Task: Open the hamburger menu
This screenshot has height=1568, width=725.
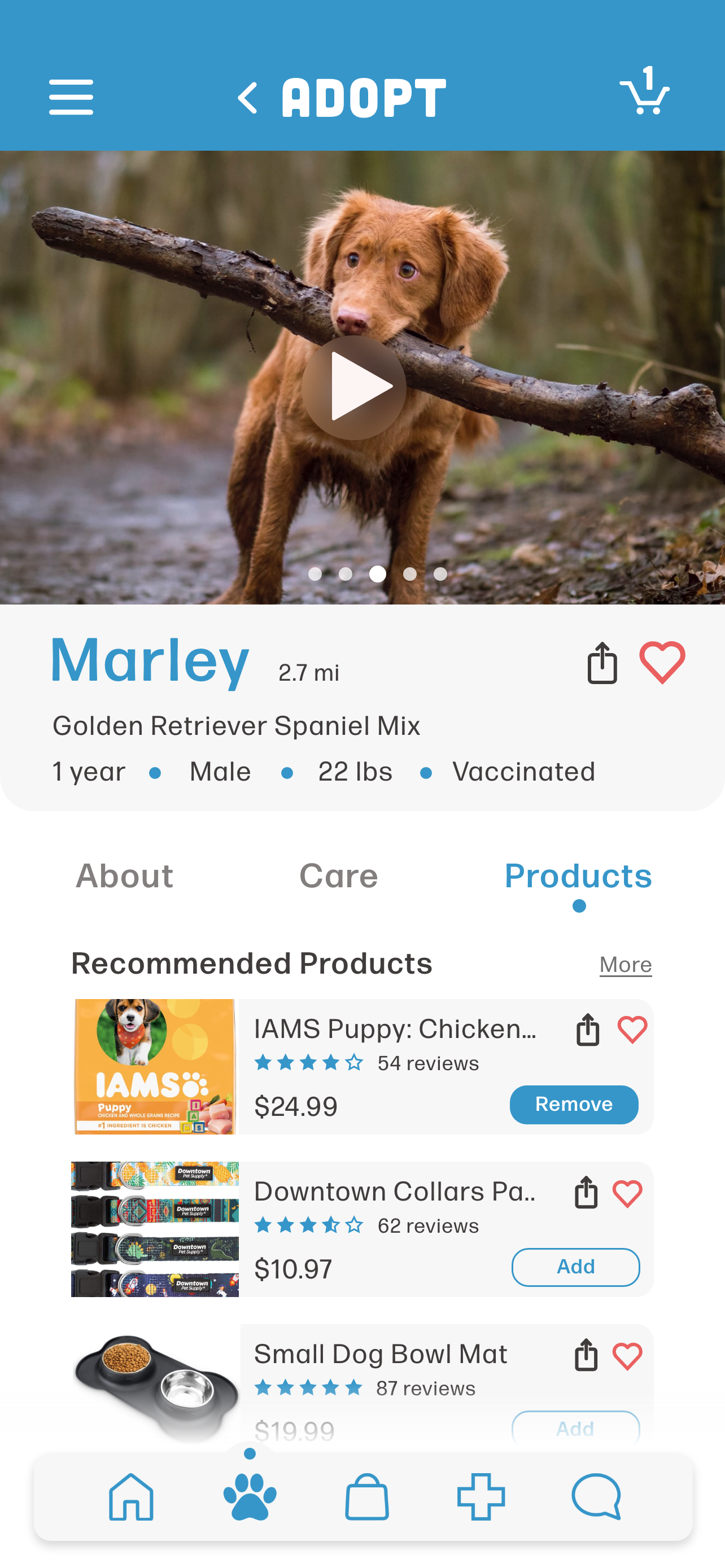Action: [71, 97]
